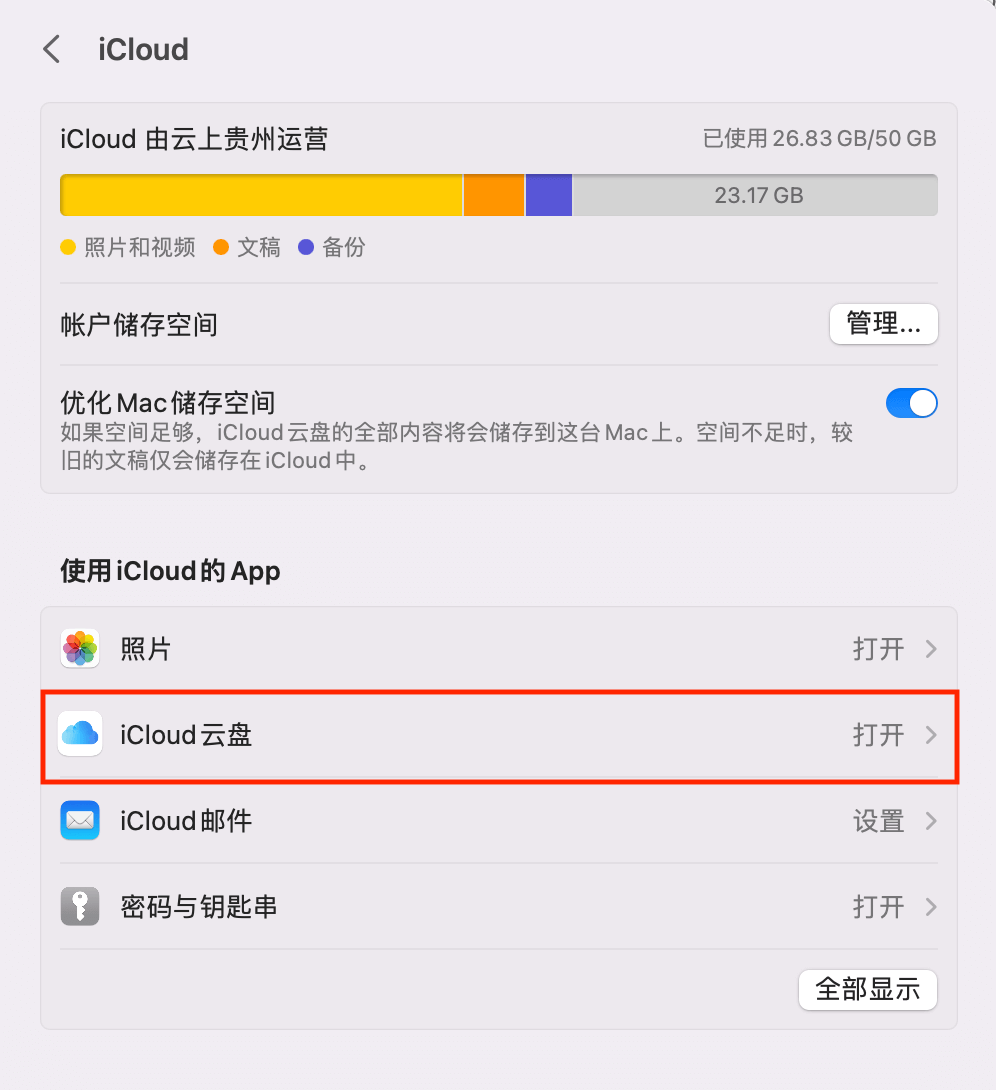
Task: Tap the 管理… account storage button
Action: [x=883, y=324]
